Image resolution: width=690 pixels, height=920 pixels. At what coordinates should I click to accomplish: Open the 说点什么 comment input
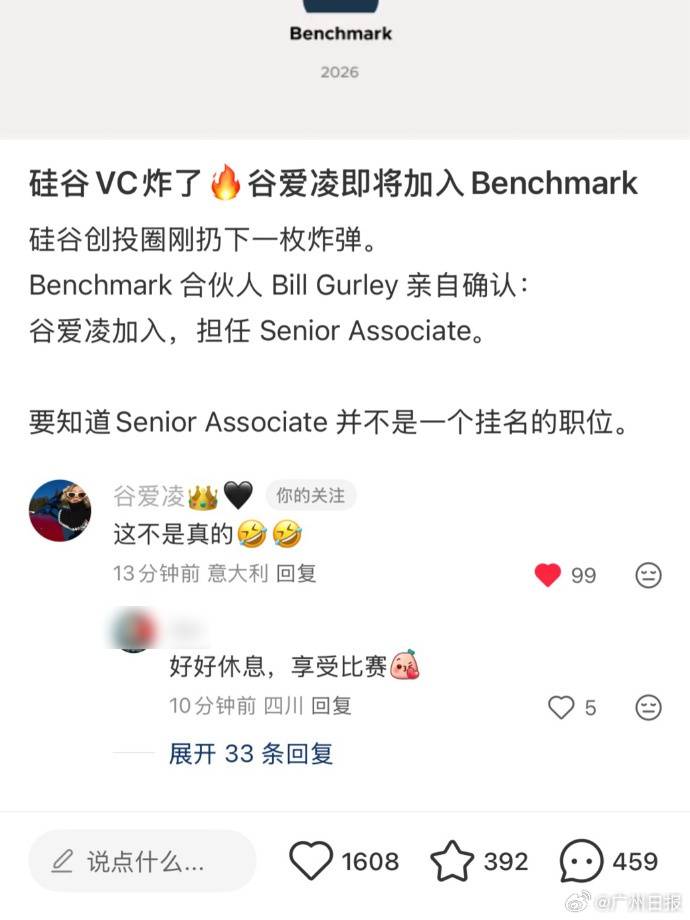pos(141,861)
